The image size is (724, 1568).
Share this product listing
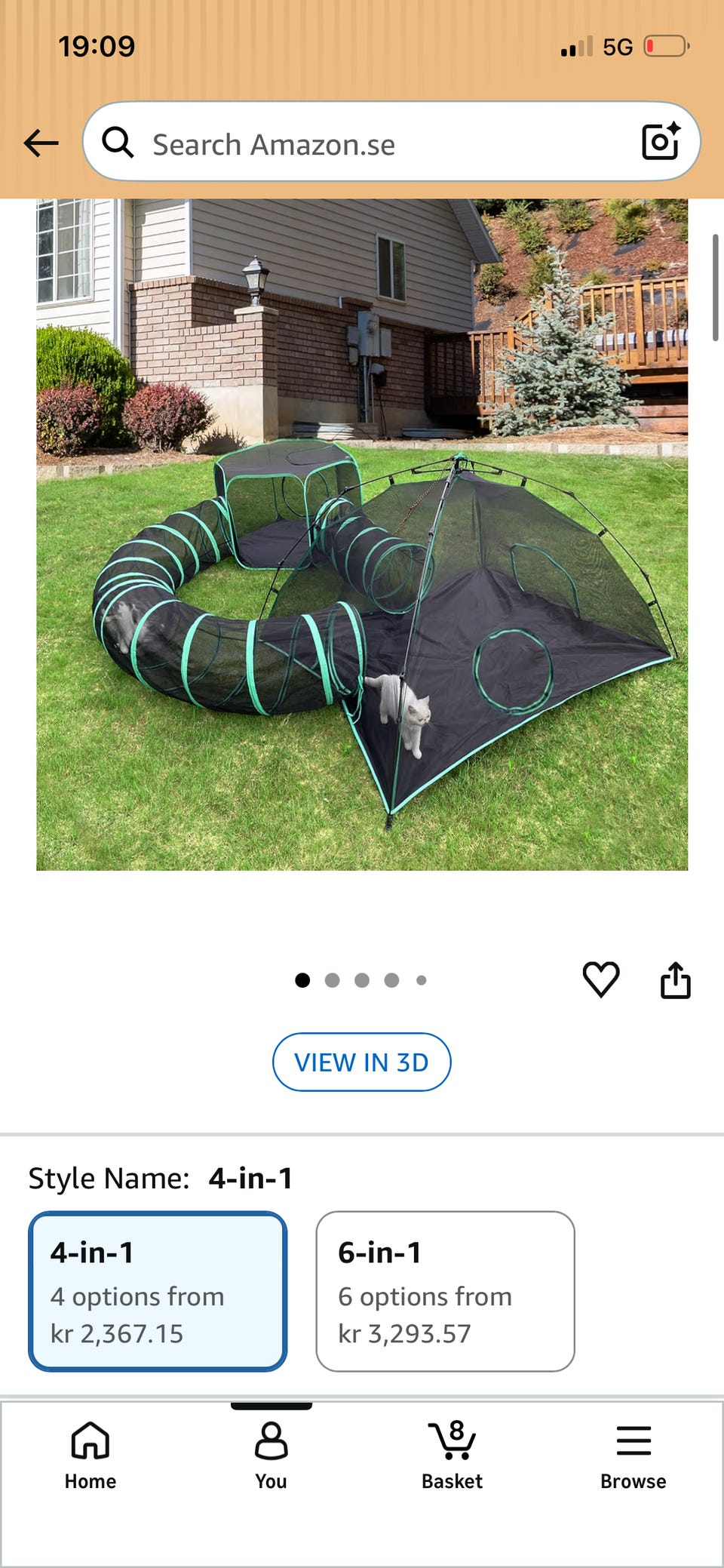tap(675, 979)
